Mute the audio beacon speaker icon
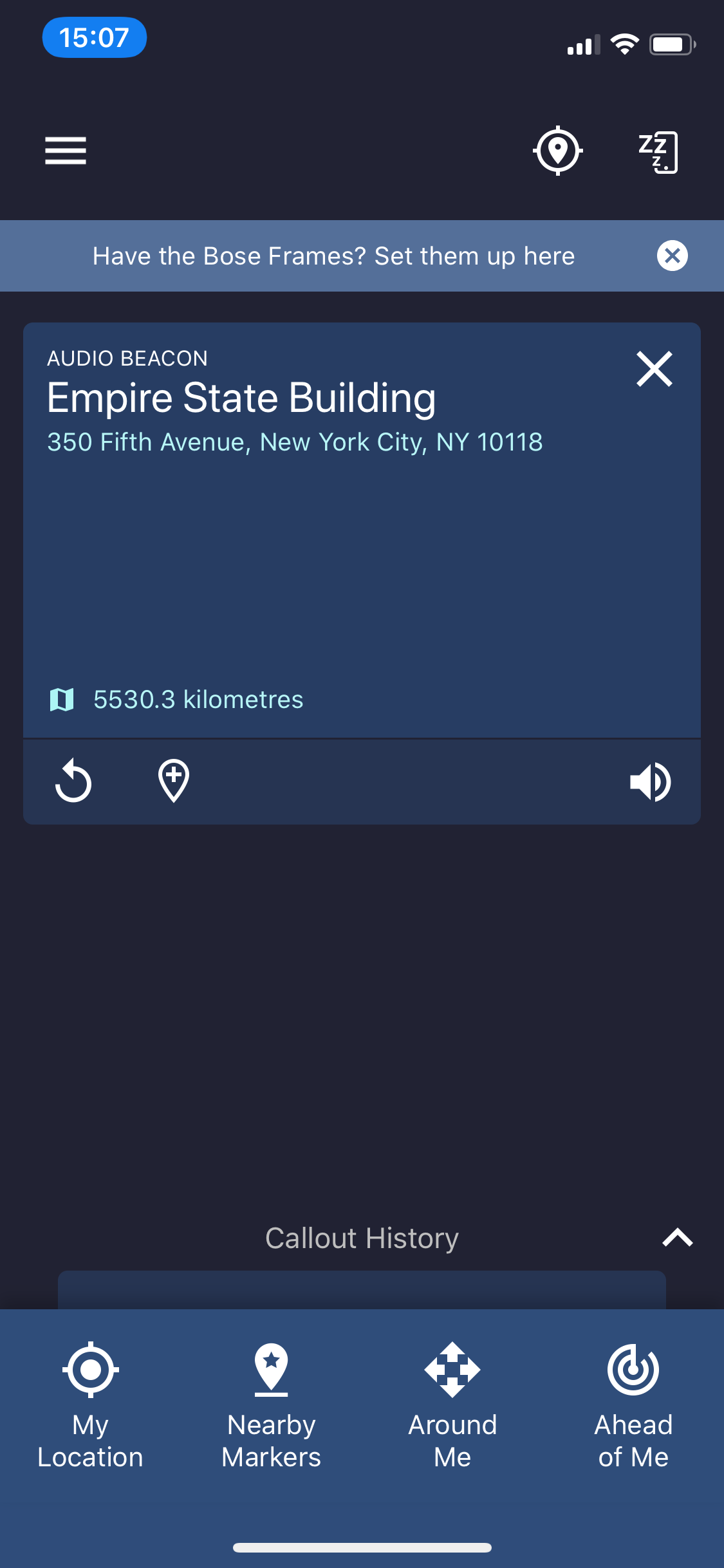724x1568 pixels. [651, 781]
